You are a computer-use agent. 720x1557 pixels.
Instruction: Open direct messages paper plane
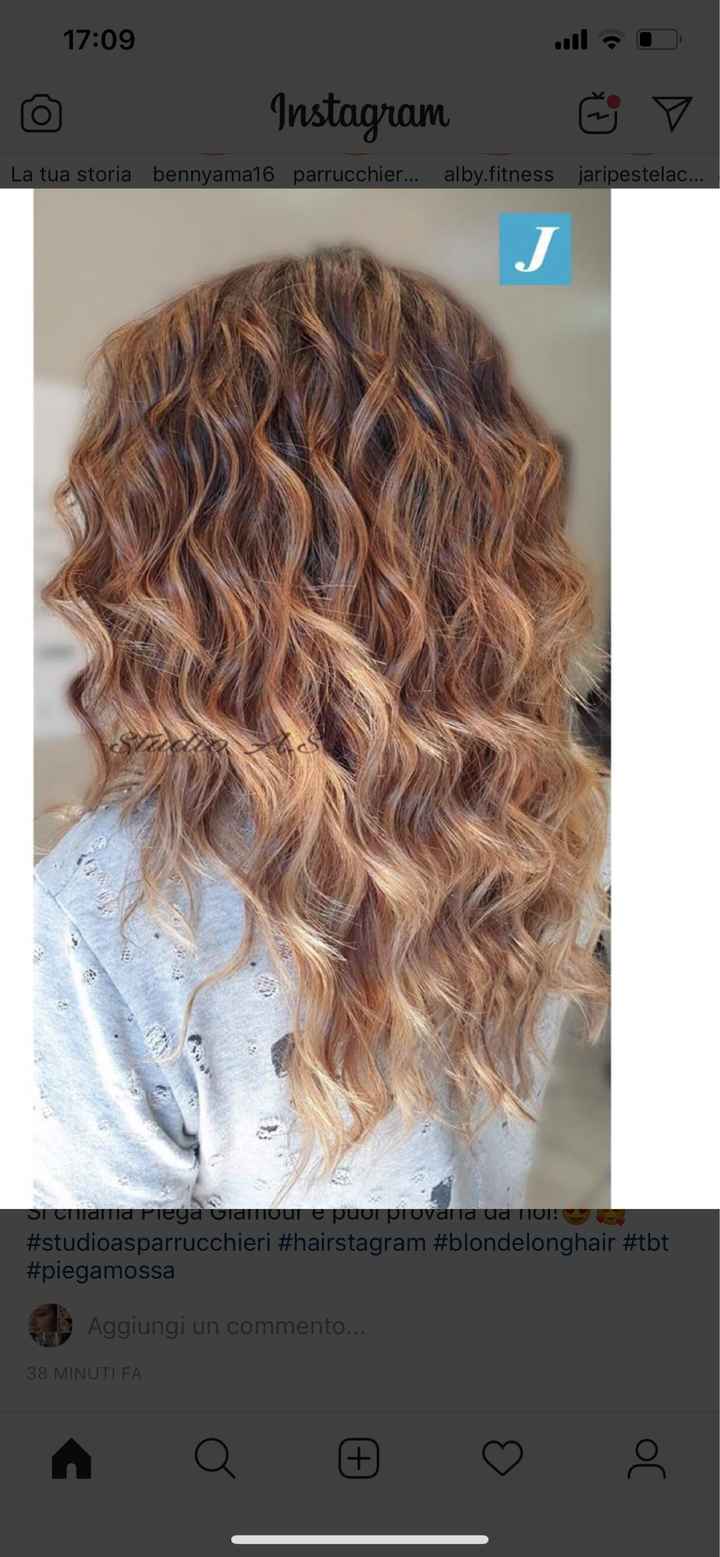(x=672, y=114)
